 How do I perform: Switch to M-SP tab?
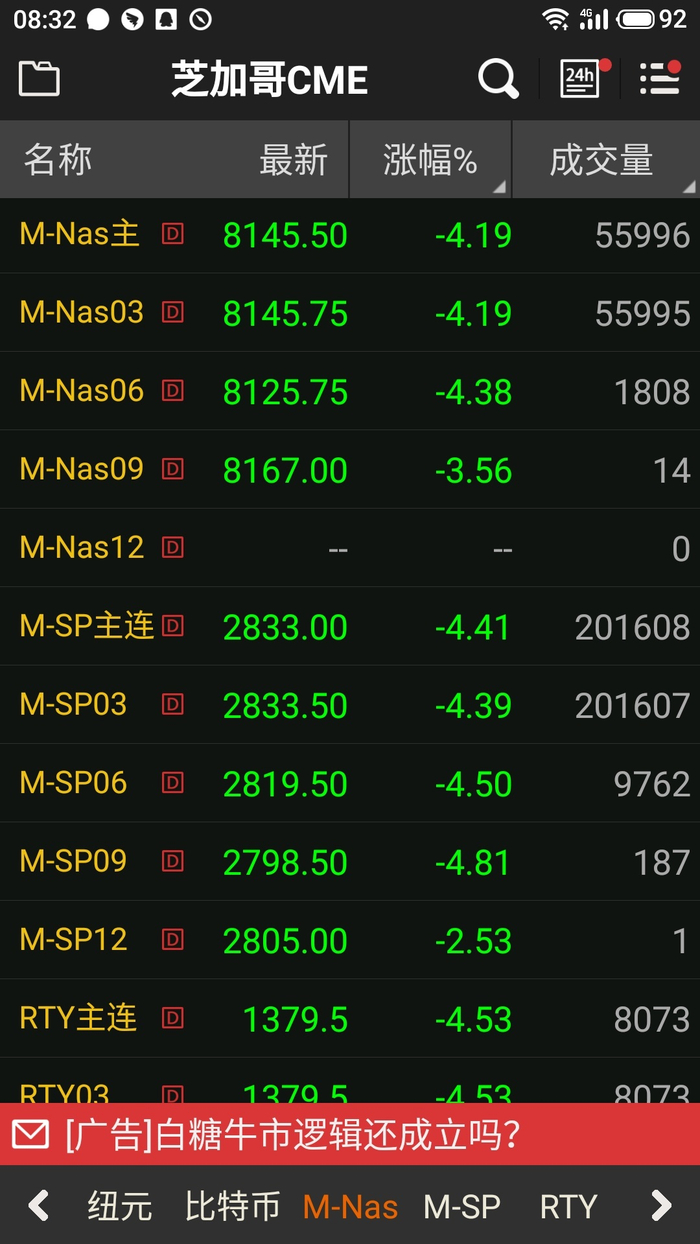click(x=462, y=1207)
